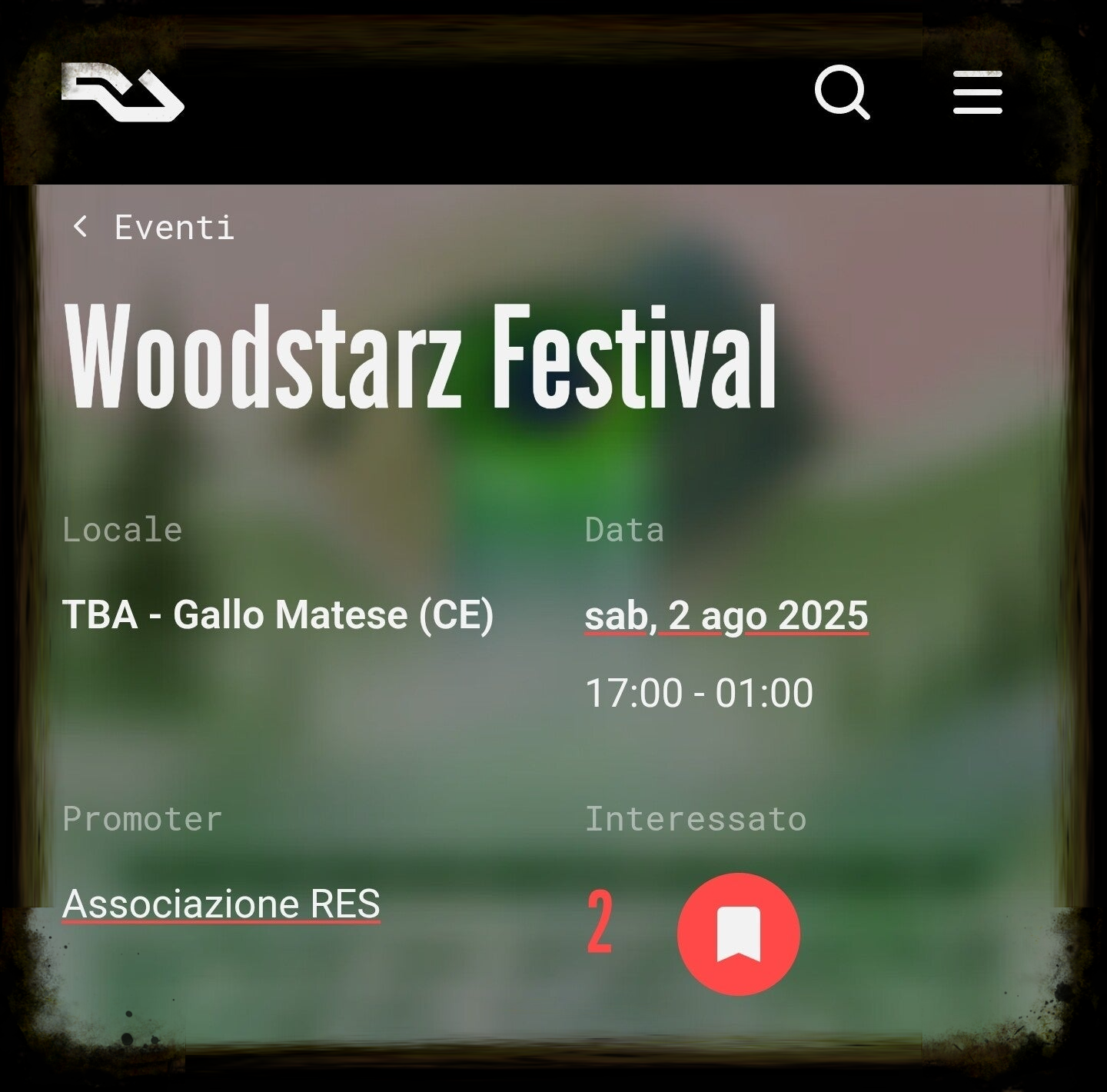Image resolution: width=1107 pixels, height=1092 pixels.
Task: Go back to Eventi
Action: click(154, 228)
